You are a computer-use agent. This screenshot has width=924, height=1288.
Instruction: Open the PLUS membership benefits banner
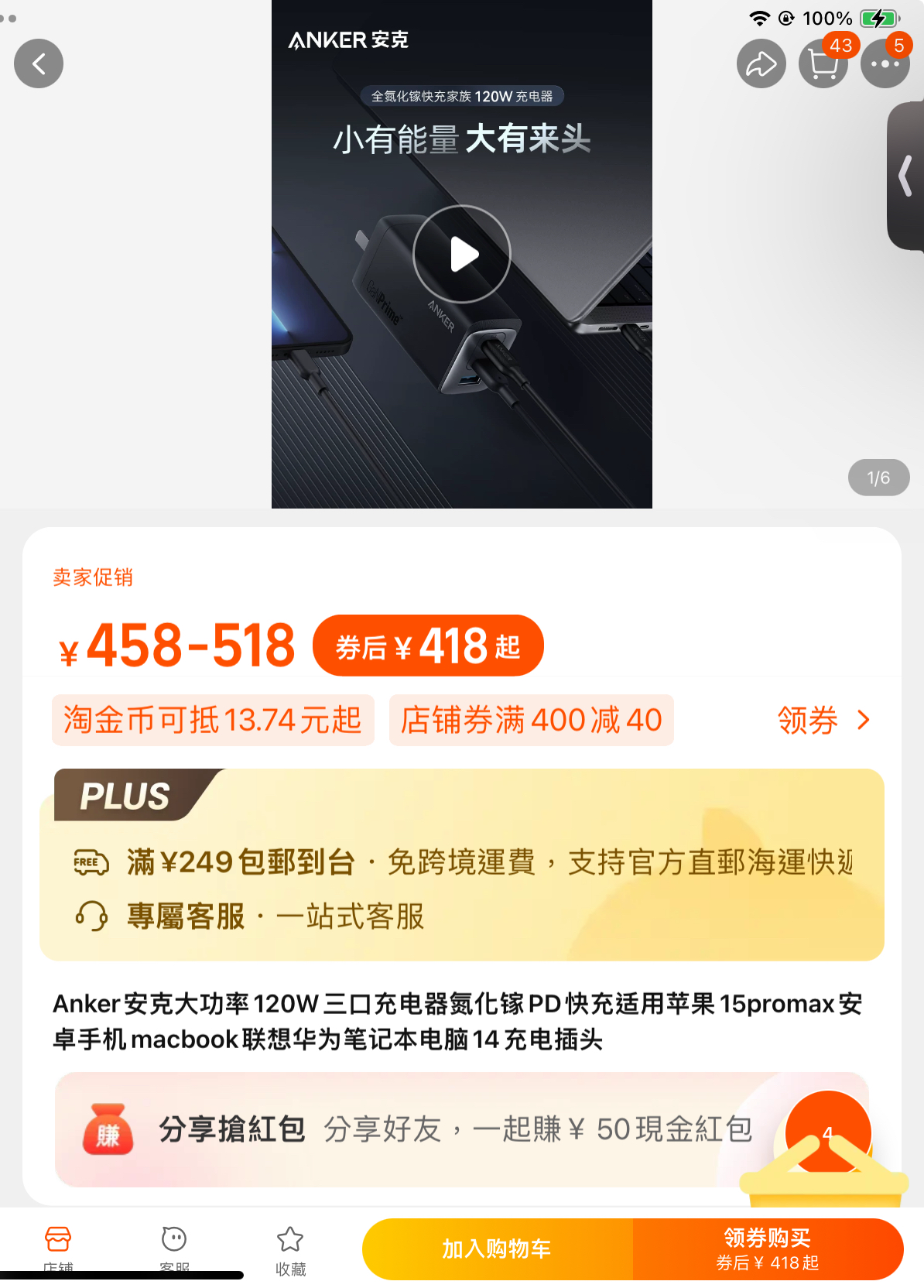click(461, 865)
